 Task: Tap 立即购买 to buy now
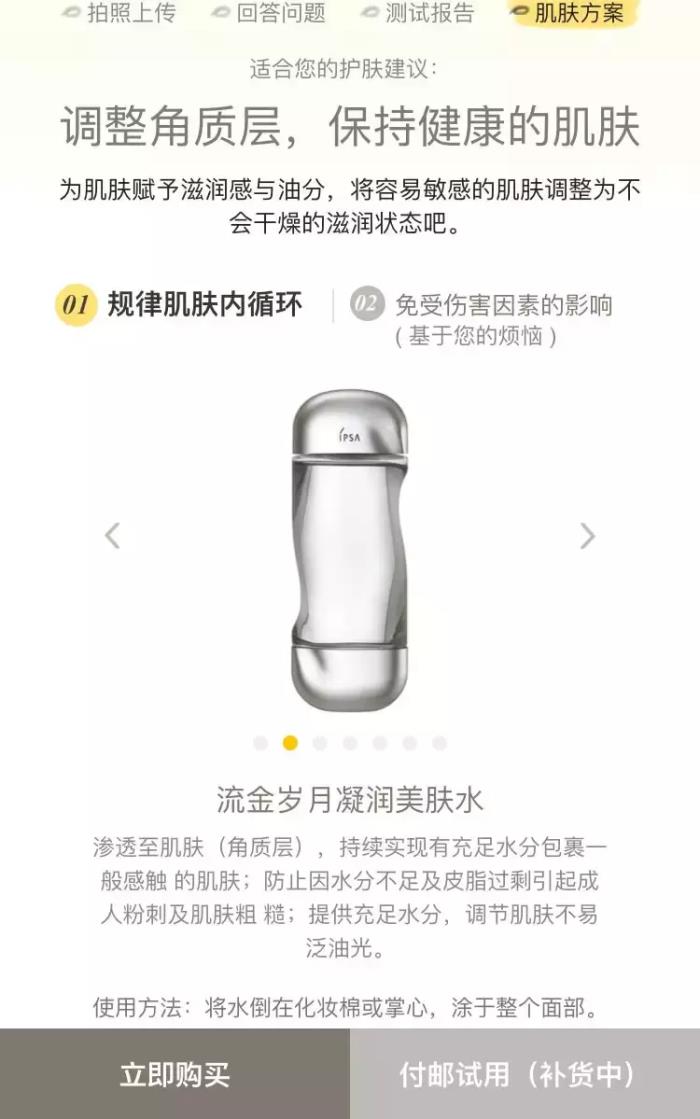tap(175, 1075)
